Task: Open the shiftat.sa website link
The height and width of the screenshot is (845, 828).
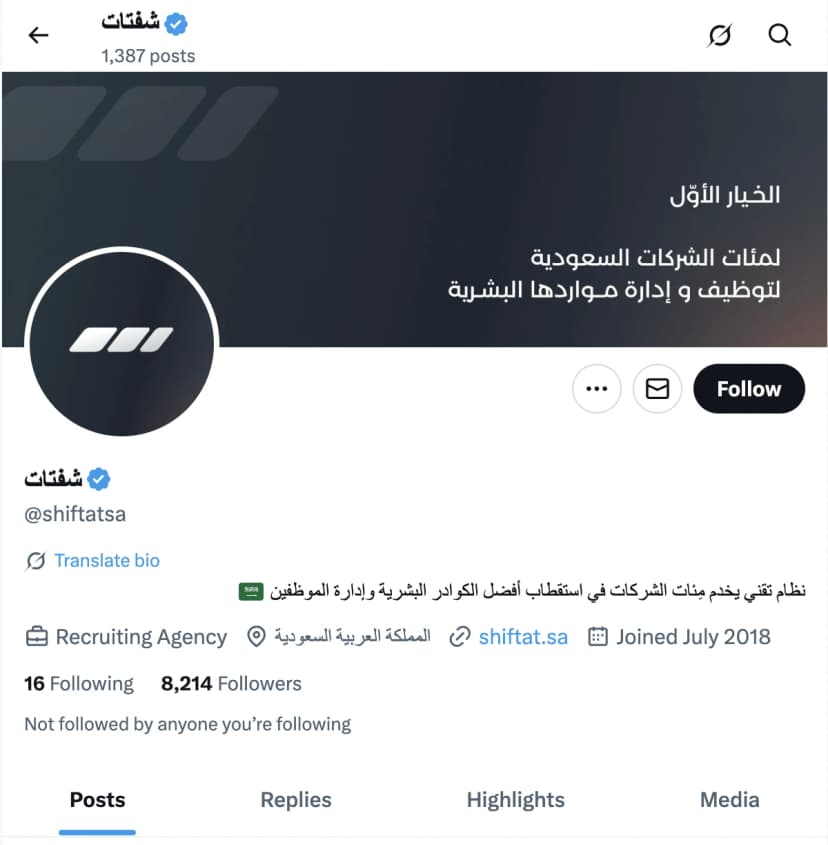Action: tap(523, 637)
